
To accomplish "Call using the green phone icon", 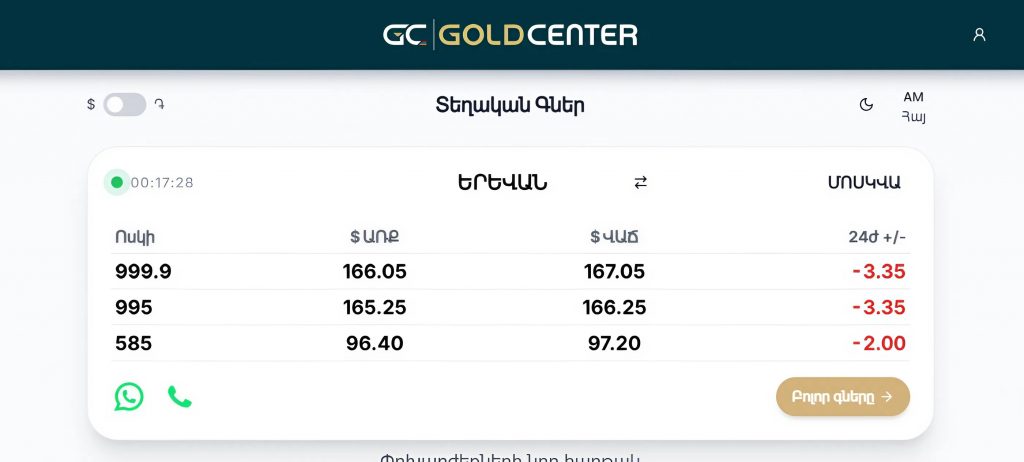I will coord(180,397).
